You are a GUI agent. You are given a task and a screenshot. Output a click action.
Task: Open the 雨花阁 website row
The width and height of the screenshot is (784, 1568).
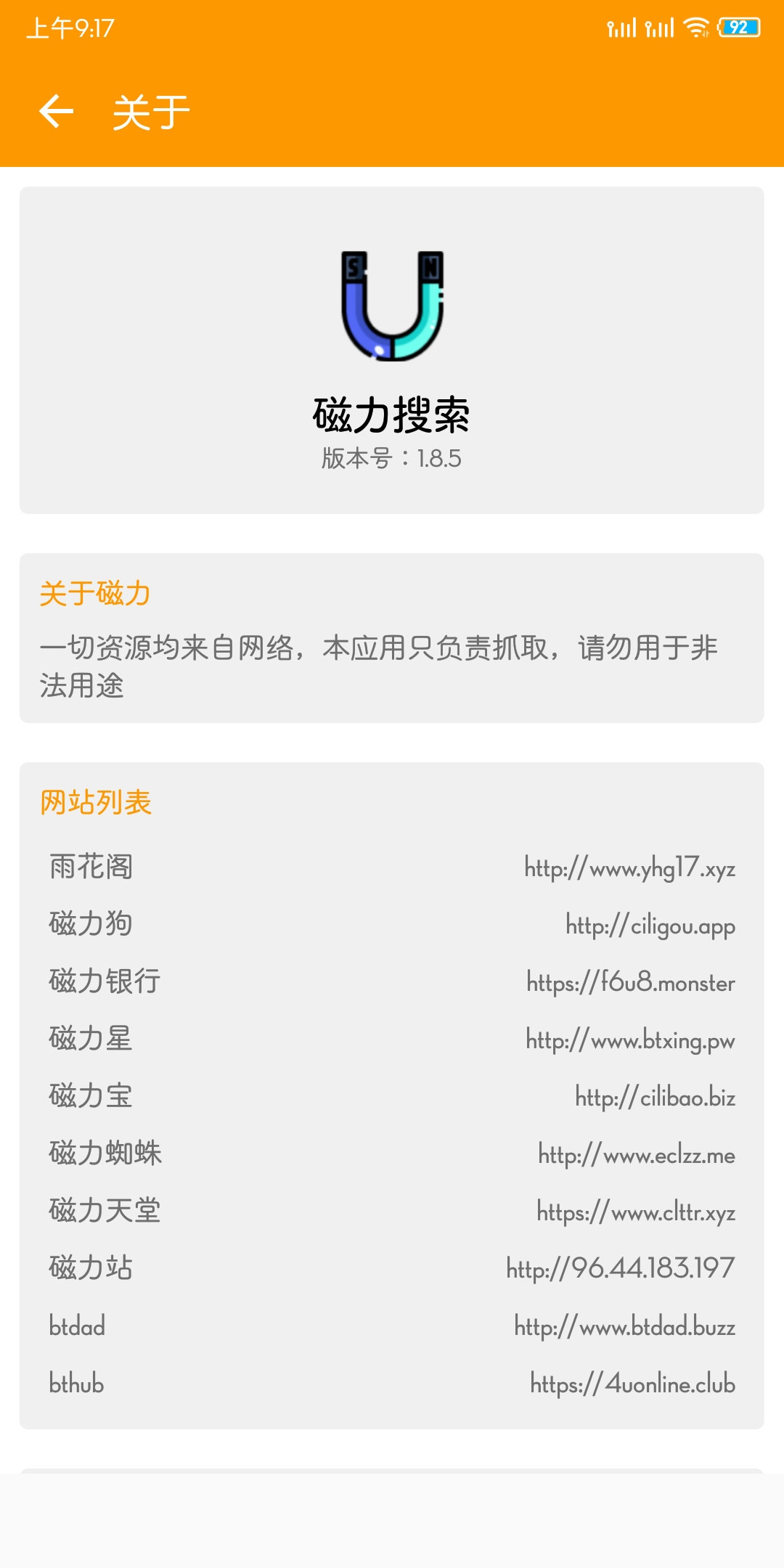click(x=392, y=867)
